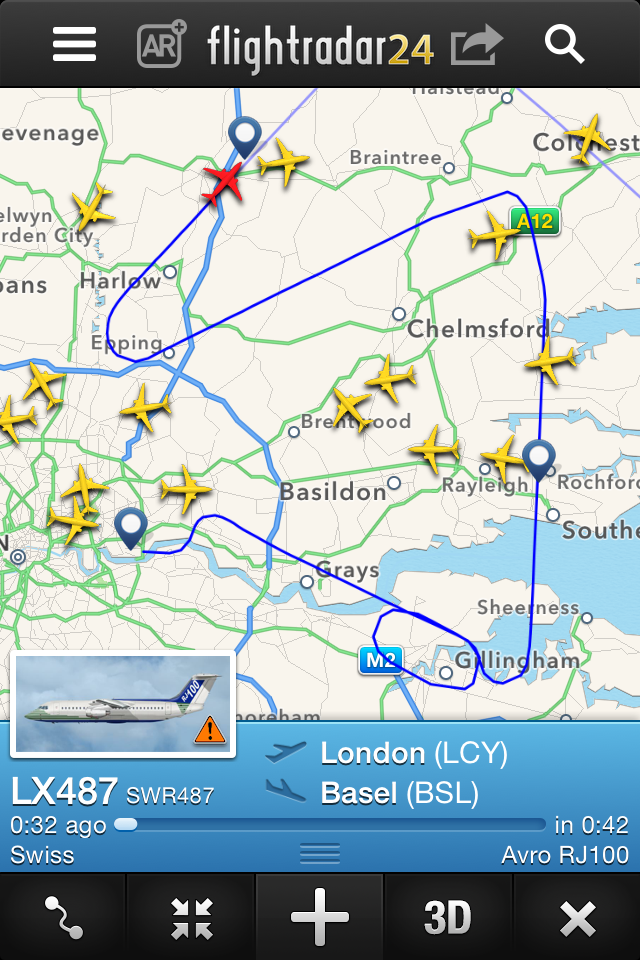Viewport: 640px width, 960px height.
Task: Select the plane near the A12 marker
Action: [494, 237]
